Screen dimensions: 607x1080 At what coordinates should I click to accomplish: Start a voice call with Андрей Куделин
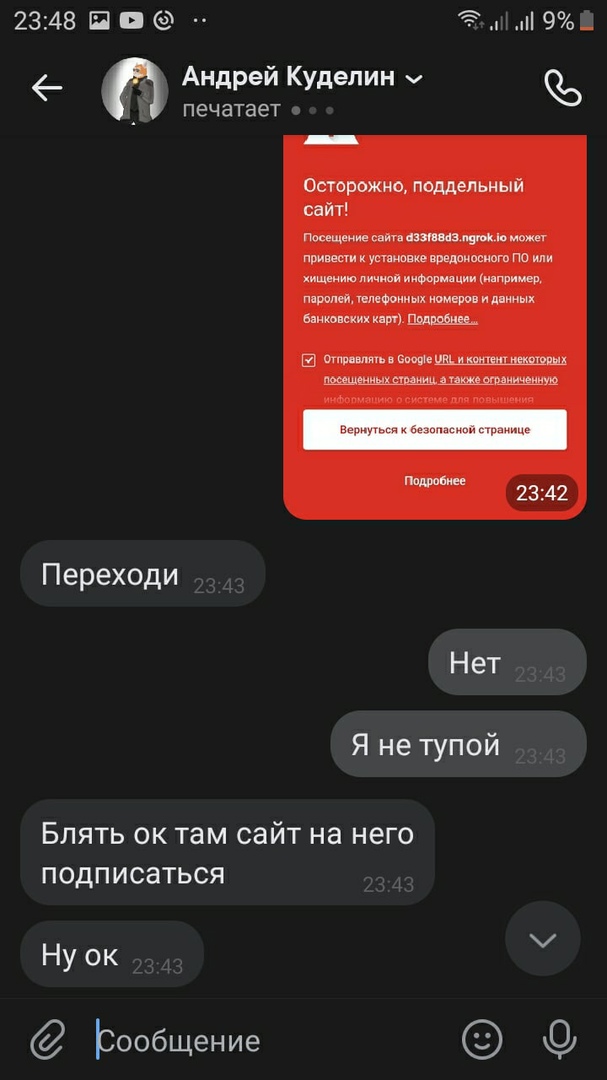[562, 88]
